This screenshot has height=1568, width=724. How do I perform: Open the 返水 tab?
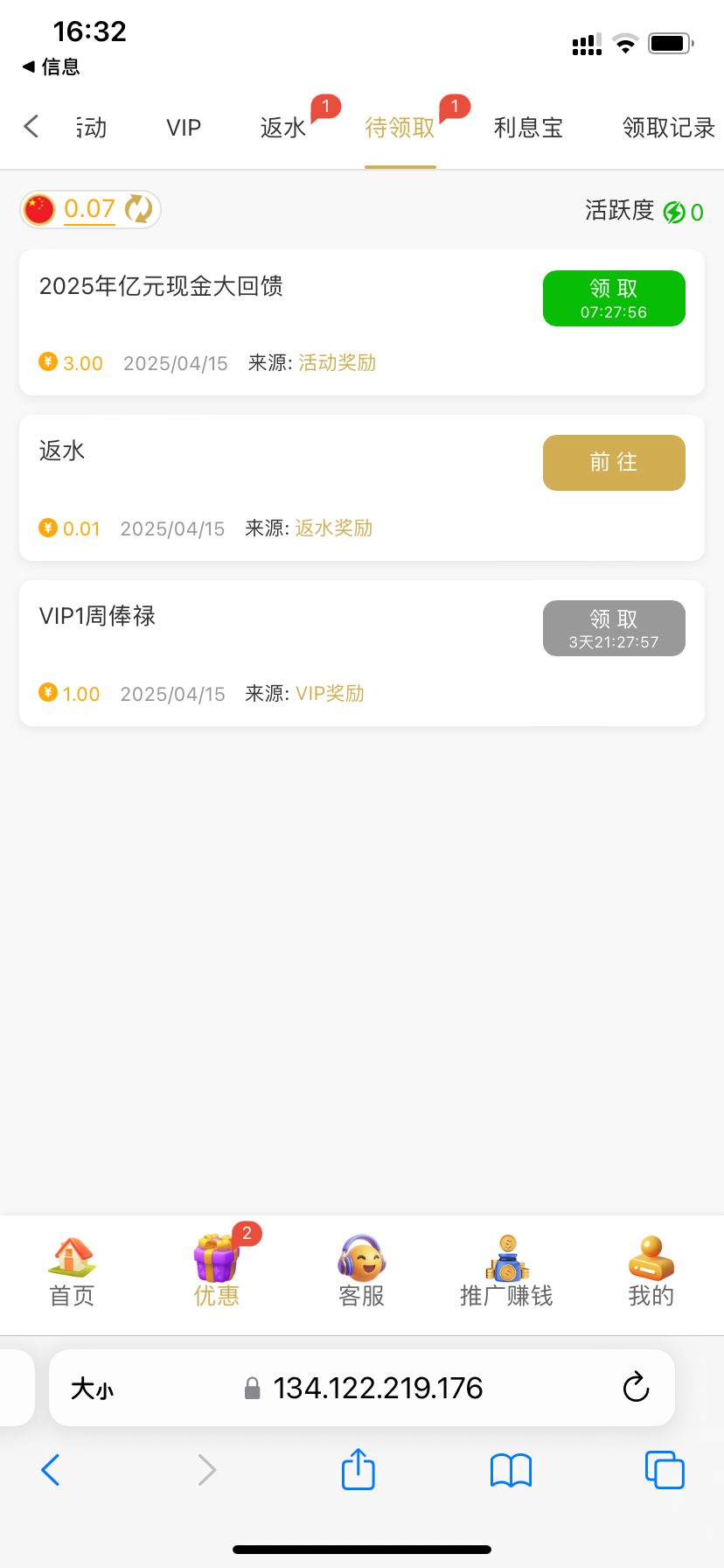[x=283, y=128]
